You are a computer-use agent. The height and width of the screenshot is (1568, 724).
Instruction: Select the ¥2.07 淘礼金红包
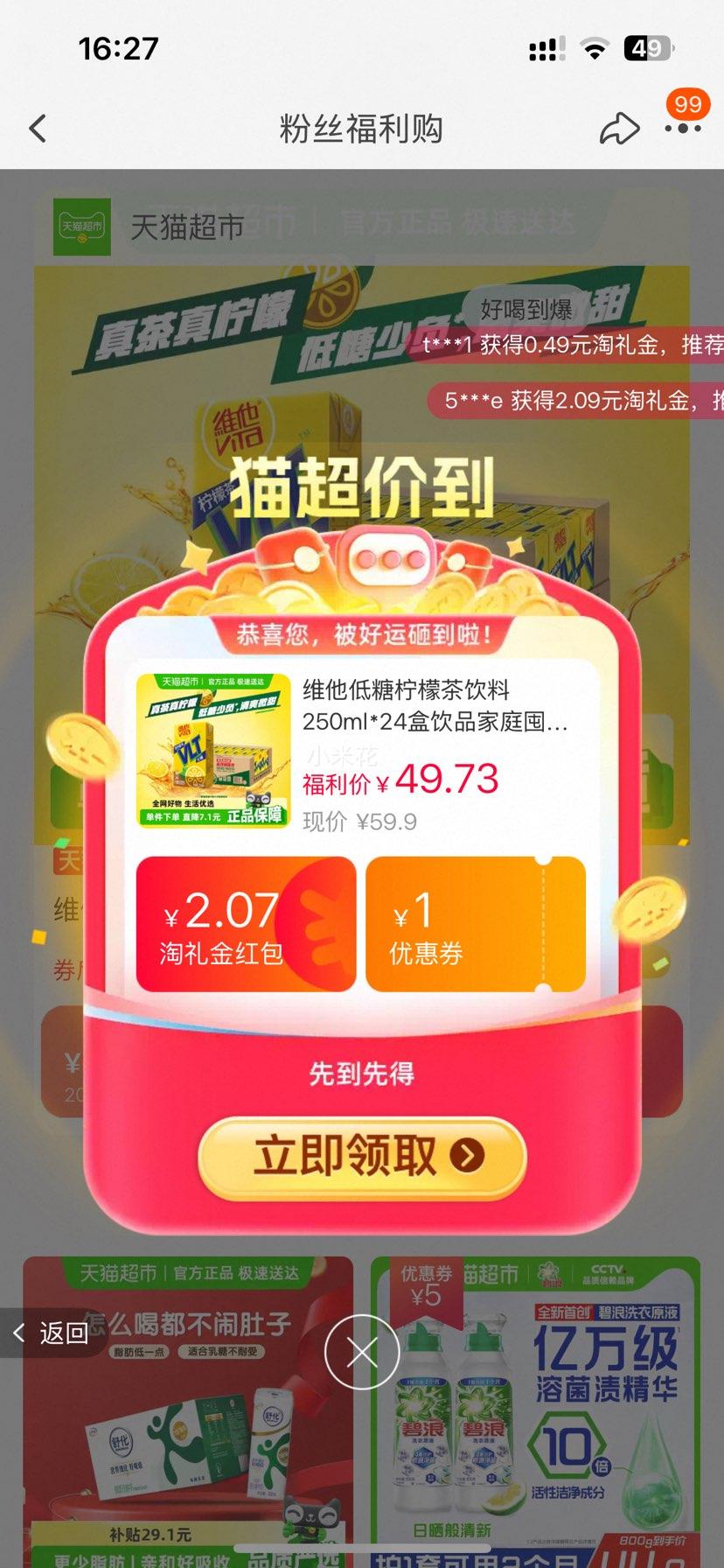click(247, 924)
